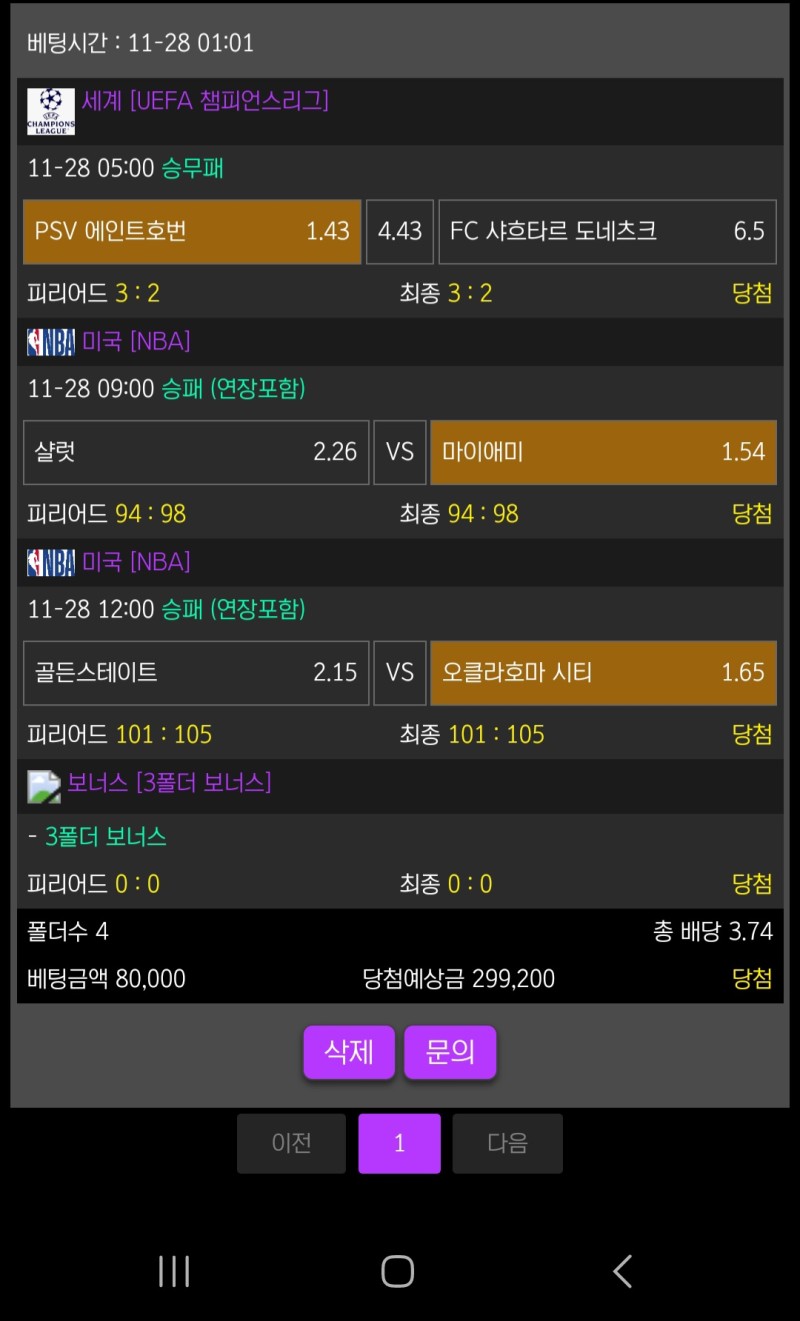Select 마이애미 1.54 odds
Screen dimensions: 800x1321
[x=603, y=452]
